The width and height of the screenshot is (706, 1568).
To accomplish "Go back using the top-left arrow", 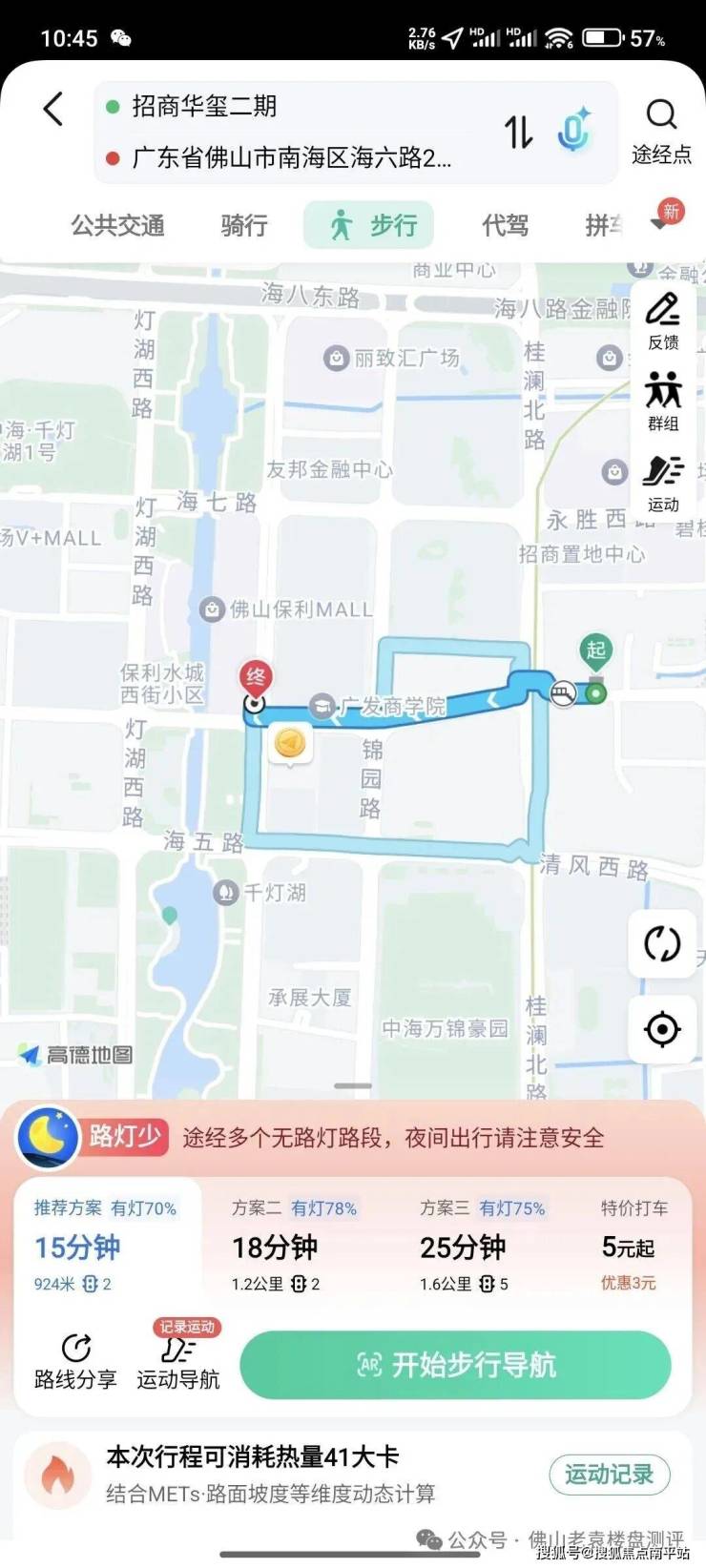I will (x=53, y=110).
